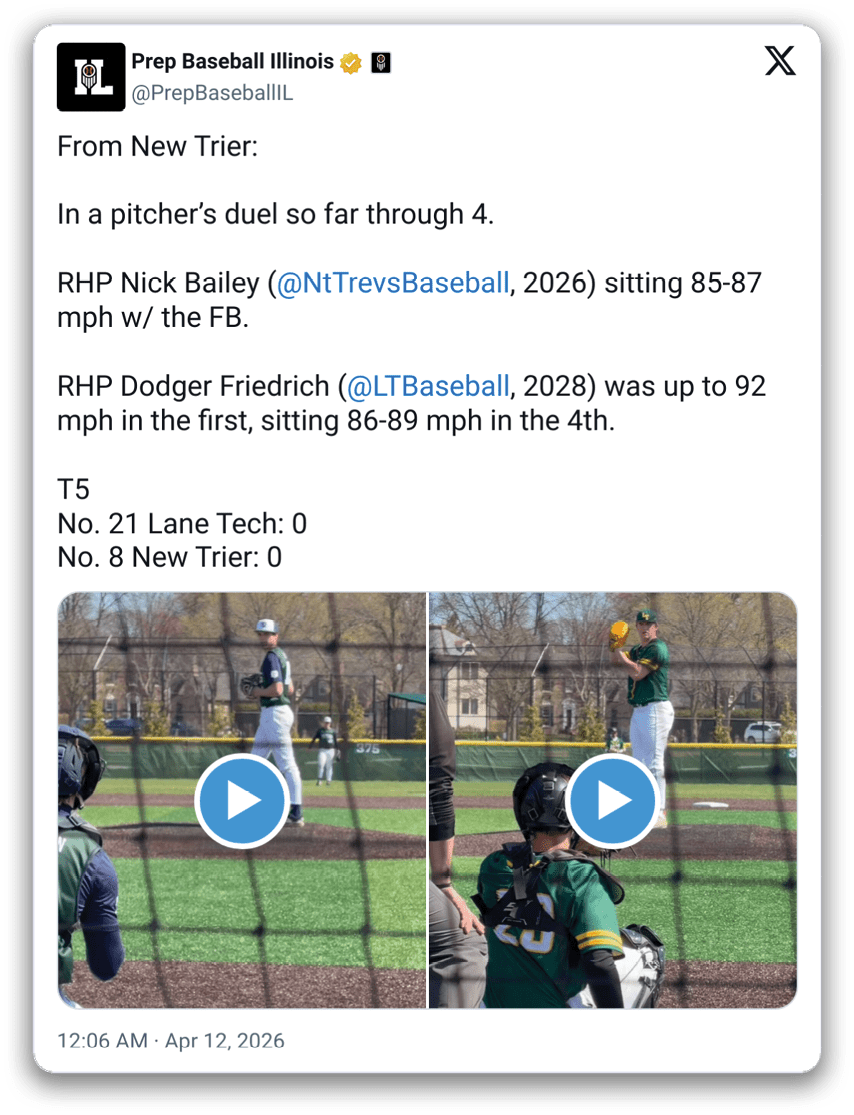Open Prep Baseball Illinois profile picture
This screenshot has height=1115, width=854.
[91, 77]
